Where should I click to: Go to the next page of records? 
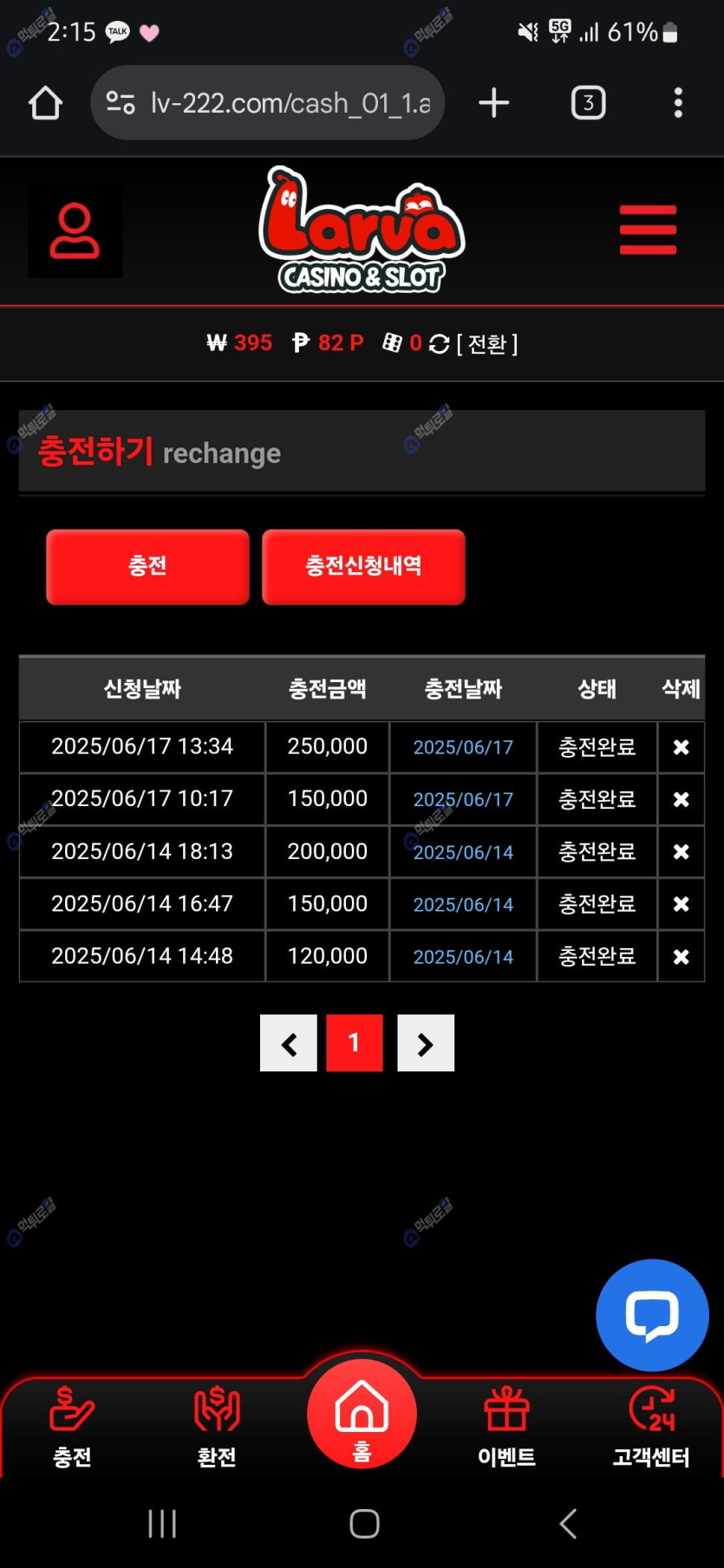(425, 1044)
